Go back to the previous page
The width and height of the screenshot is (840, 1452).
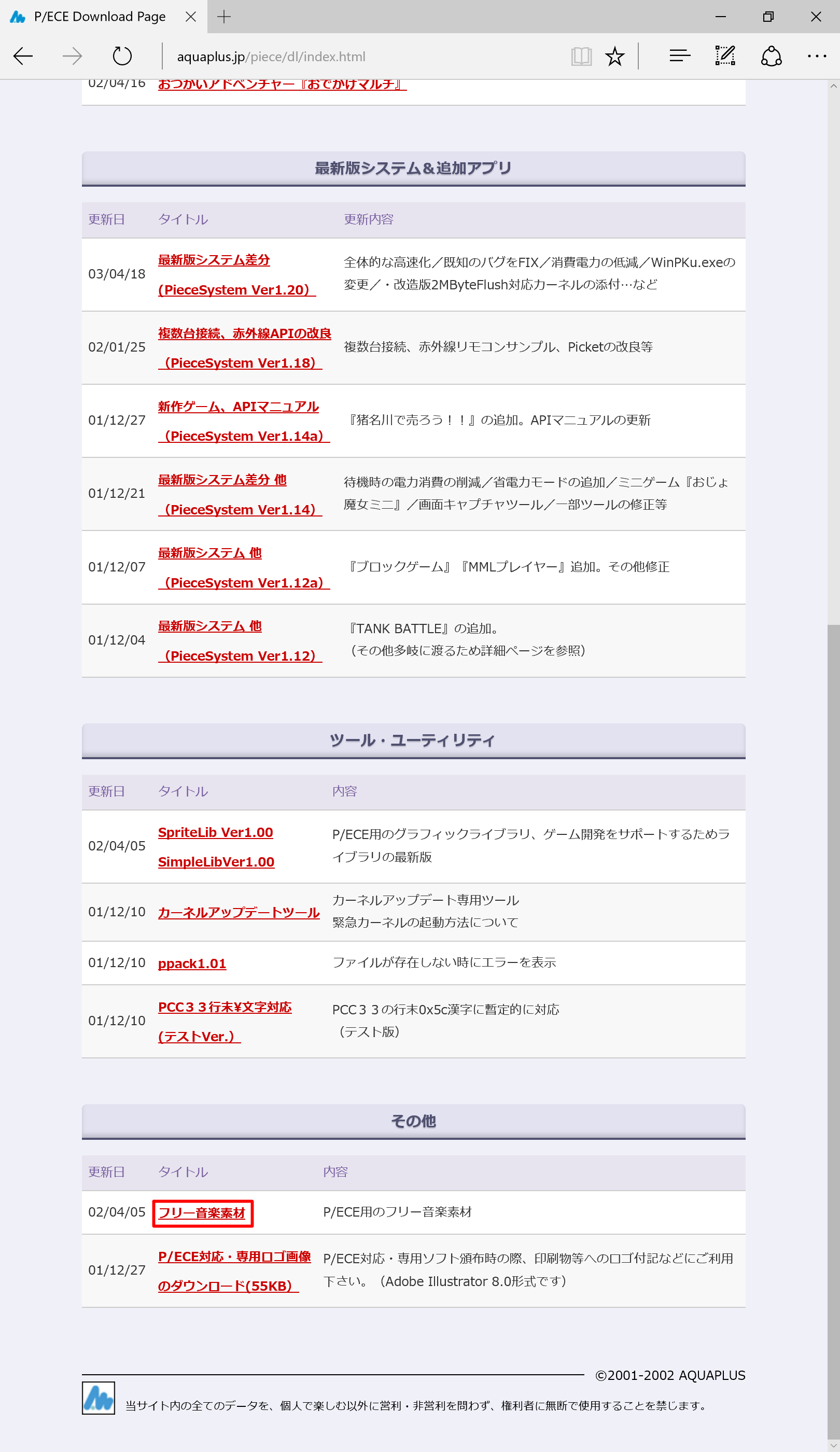point(23,57)
